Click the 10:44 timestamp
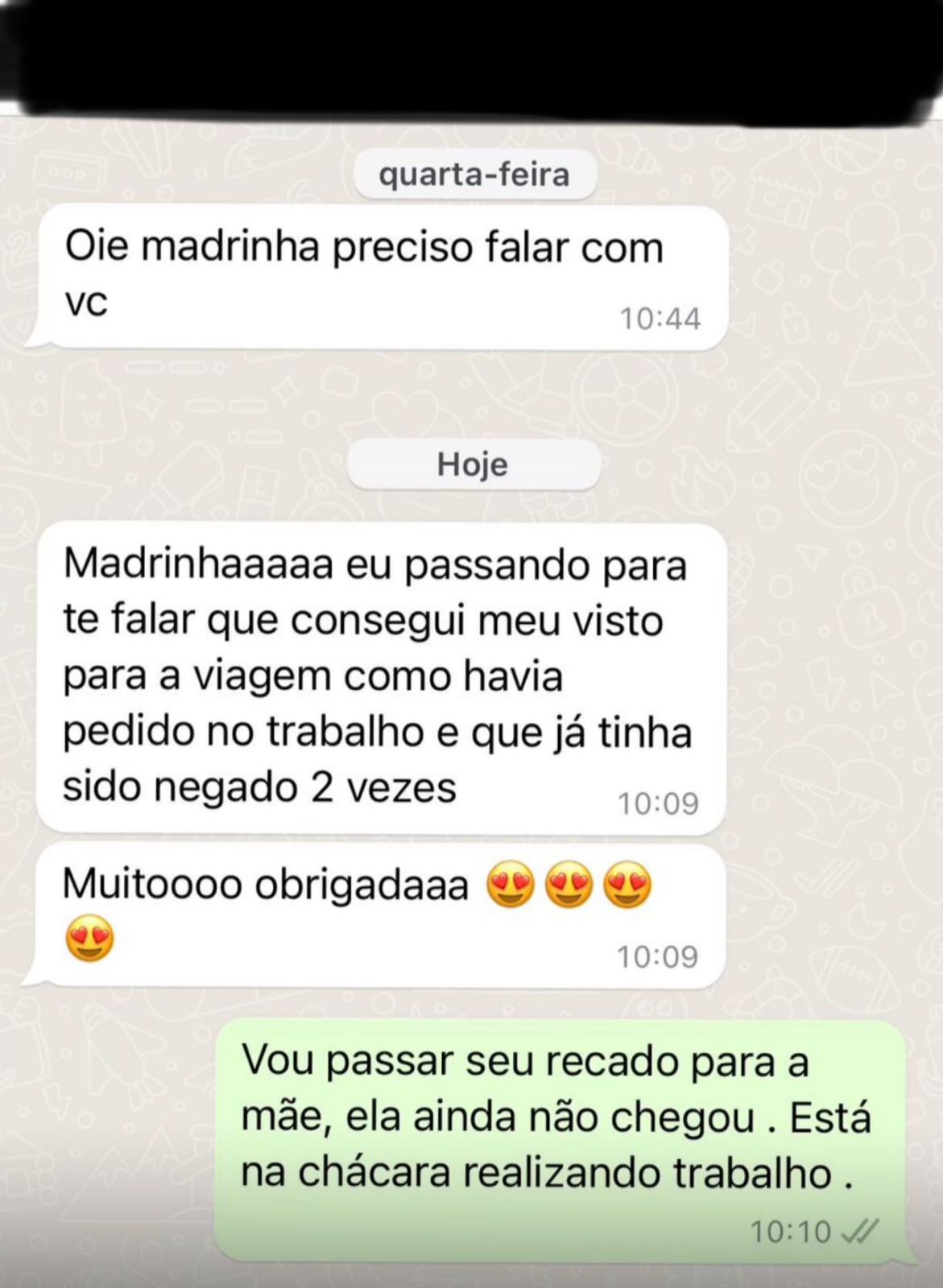The image size is (943, 1288). coord(660,316)
